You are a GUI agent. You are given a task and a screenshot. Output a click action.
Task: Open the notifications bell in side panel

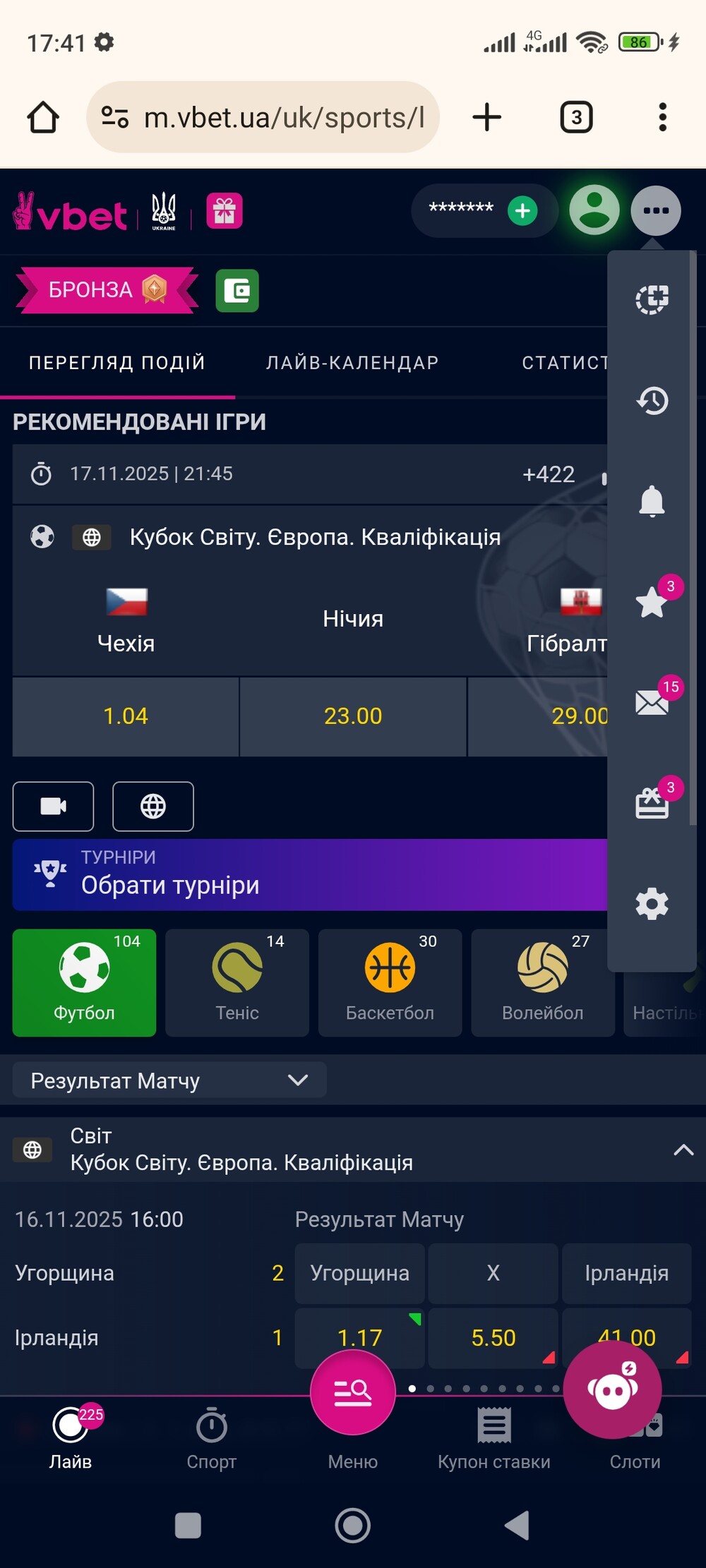(x=652, y=501)
